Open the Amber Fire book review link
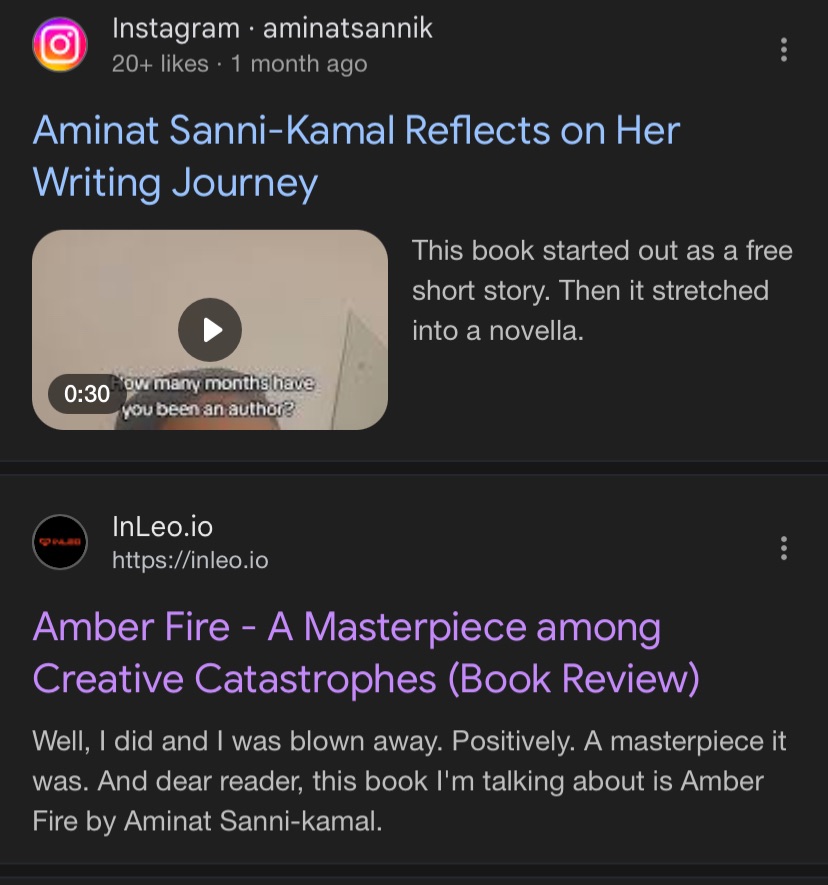This screenshot has width=828, height=885. (365, 653)
